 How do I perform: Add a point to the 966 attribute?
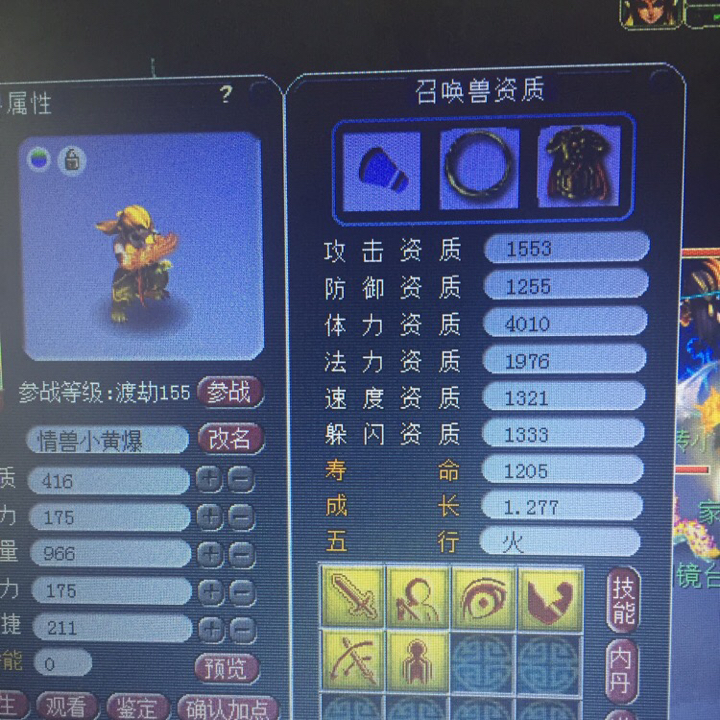pyautogui.click(x=209, y=553)
